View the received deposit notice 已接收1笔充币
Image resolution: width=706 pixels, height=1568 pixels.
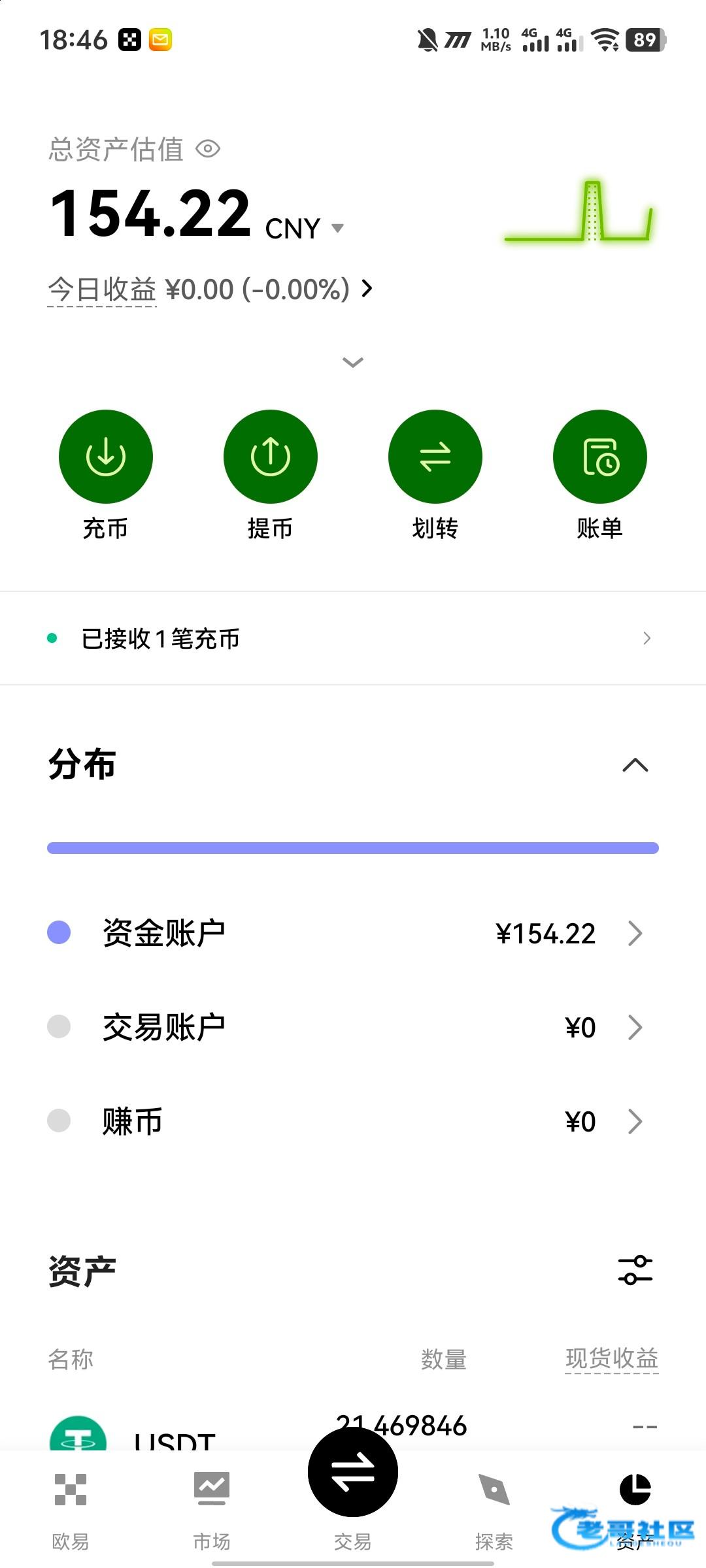click(353, 638)
